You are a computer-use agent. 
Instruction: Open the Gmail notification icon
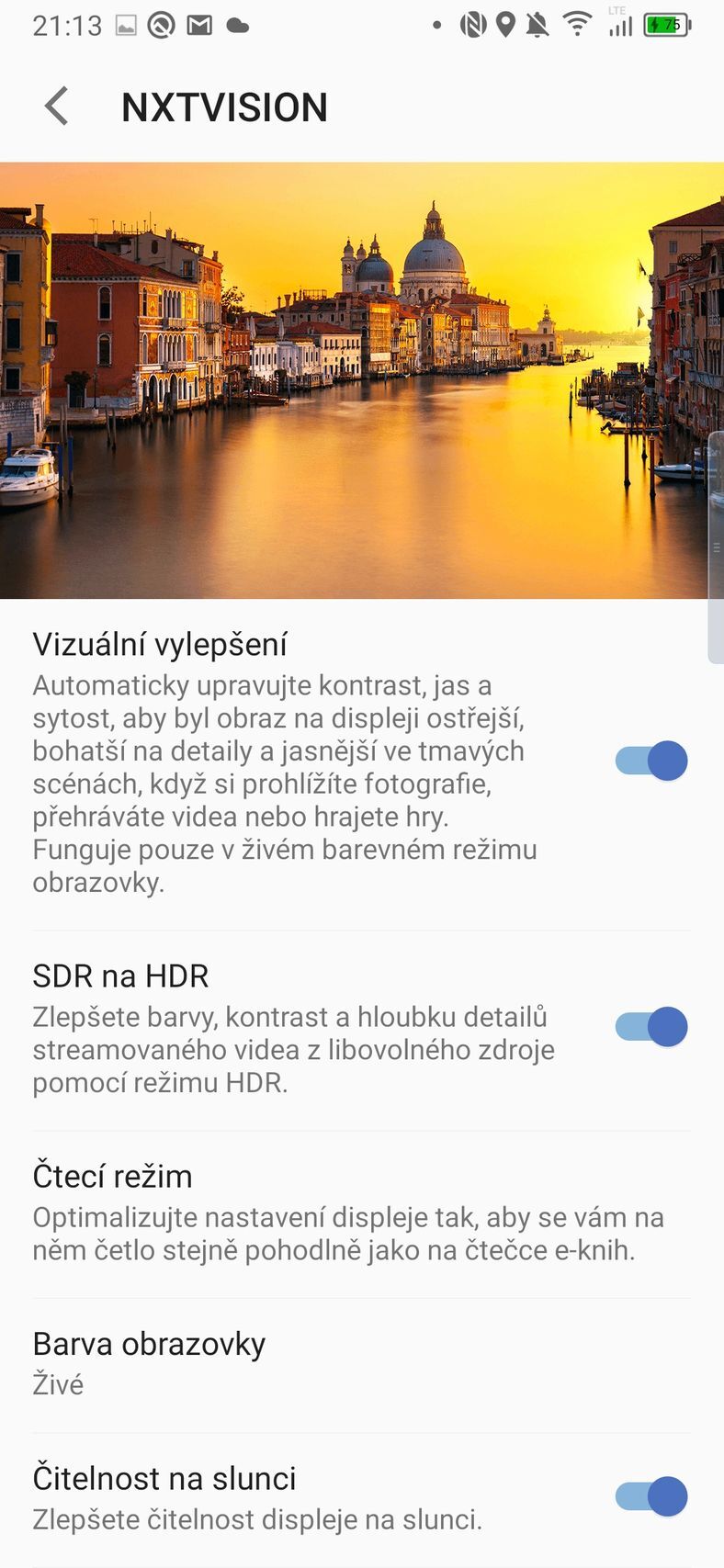pyautogui.click(x=198, y=25)
